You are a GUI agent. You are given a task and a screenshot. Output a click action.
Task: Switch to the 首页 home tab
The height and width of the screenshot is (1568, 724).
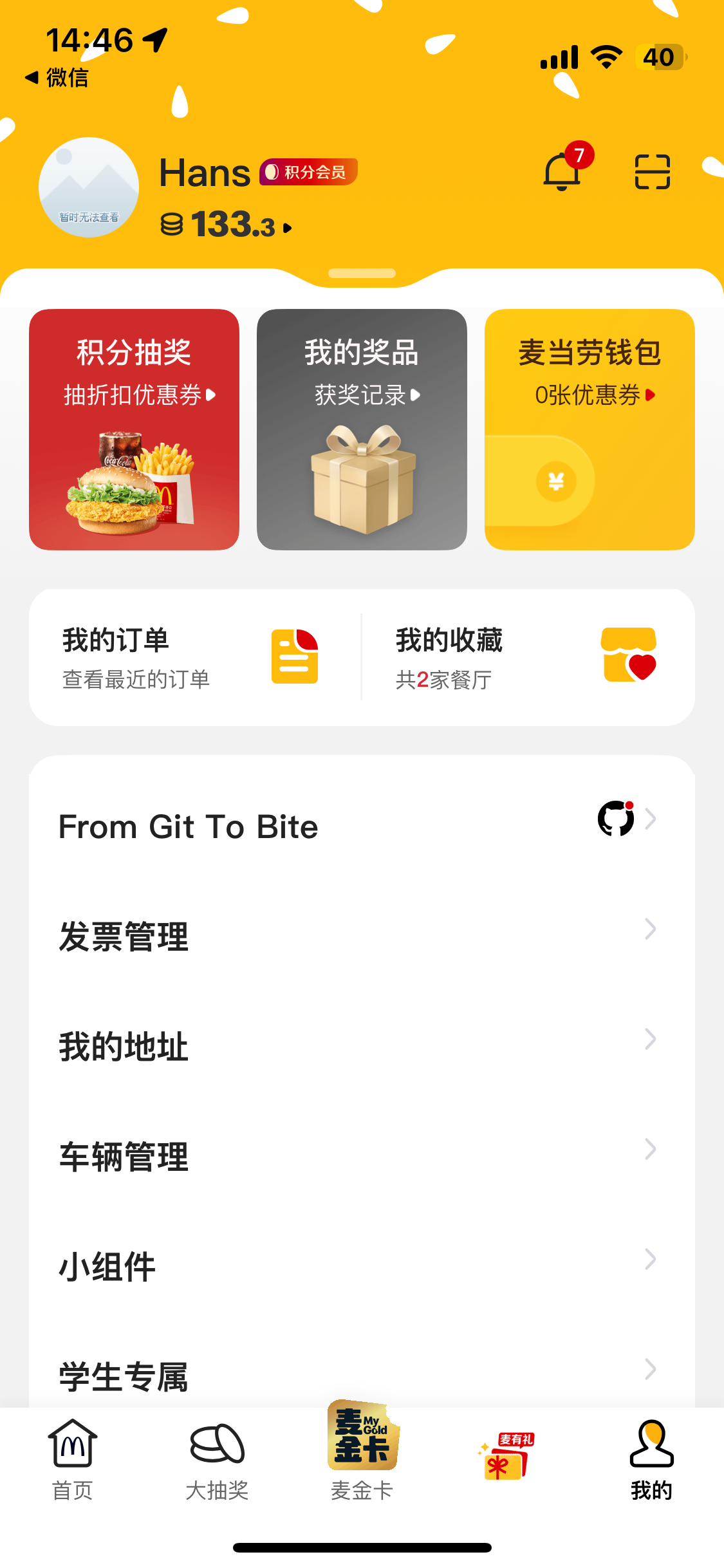(73, 1461)
